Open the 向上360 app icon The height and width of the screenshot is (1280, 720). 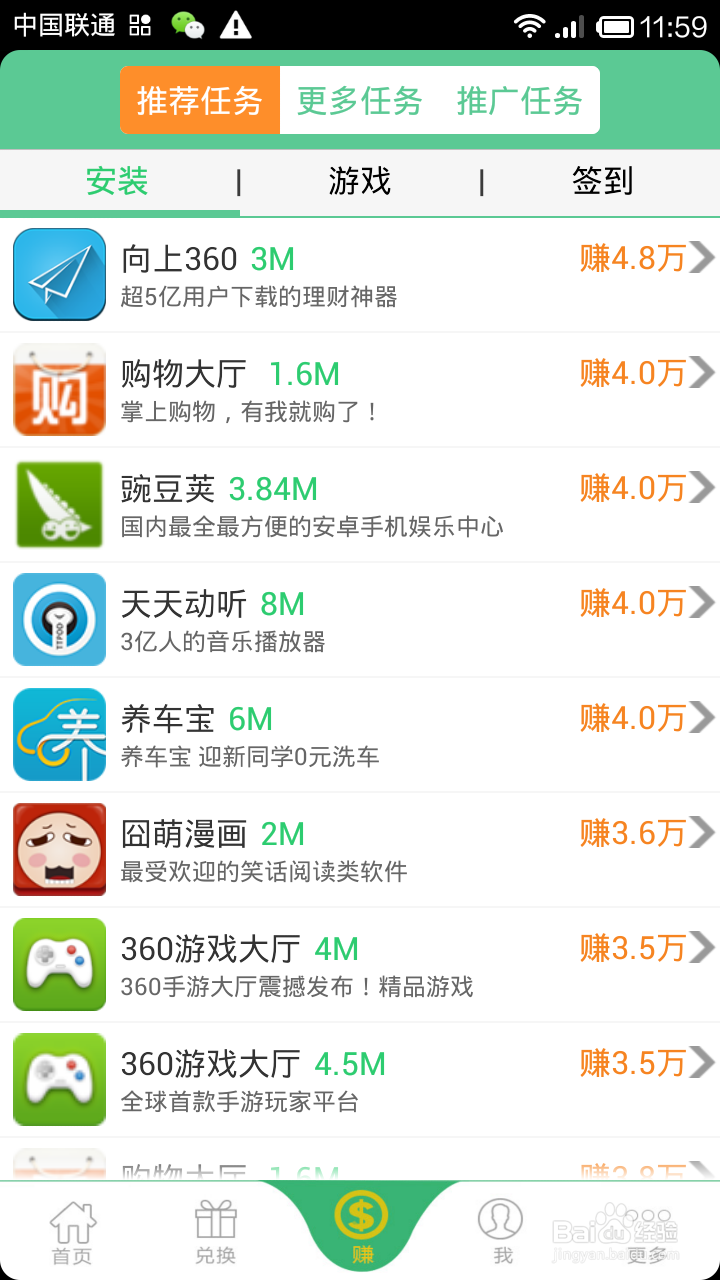pos(59,274)
